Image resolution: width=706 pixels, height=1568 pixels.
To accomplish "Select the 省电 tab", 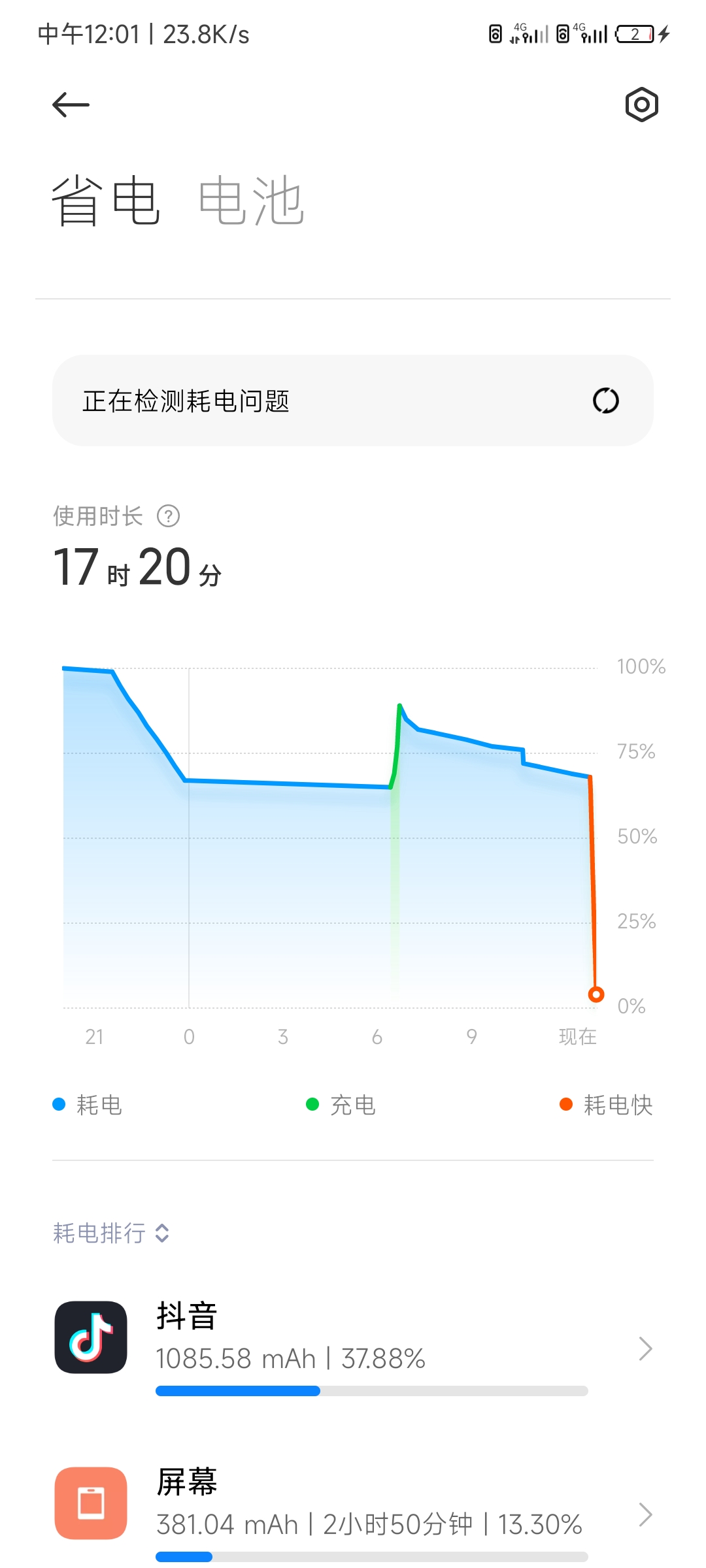I will [x=106, y=201].
